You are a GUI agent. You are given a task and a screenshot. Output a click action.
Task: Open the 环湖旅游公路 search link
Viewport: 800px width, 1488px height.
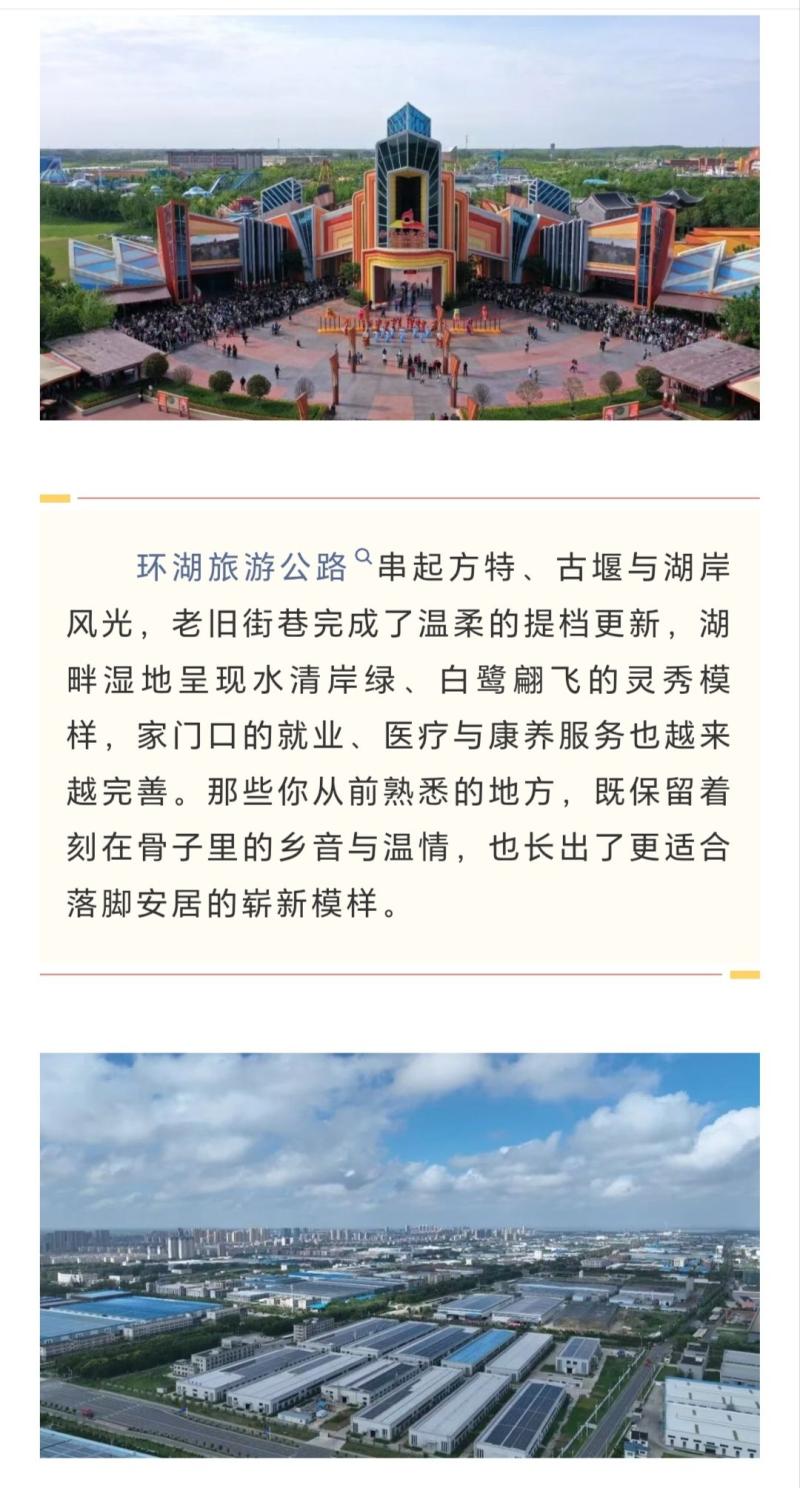[254, 567]
